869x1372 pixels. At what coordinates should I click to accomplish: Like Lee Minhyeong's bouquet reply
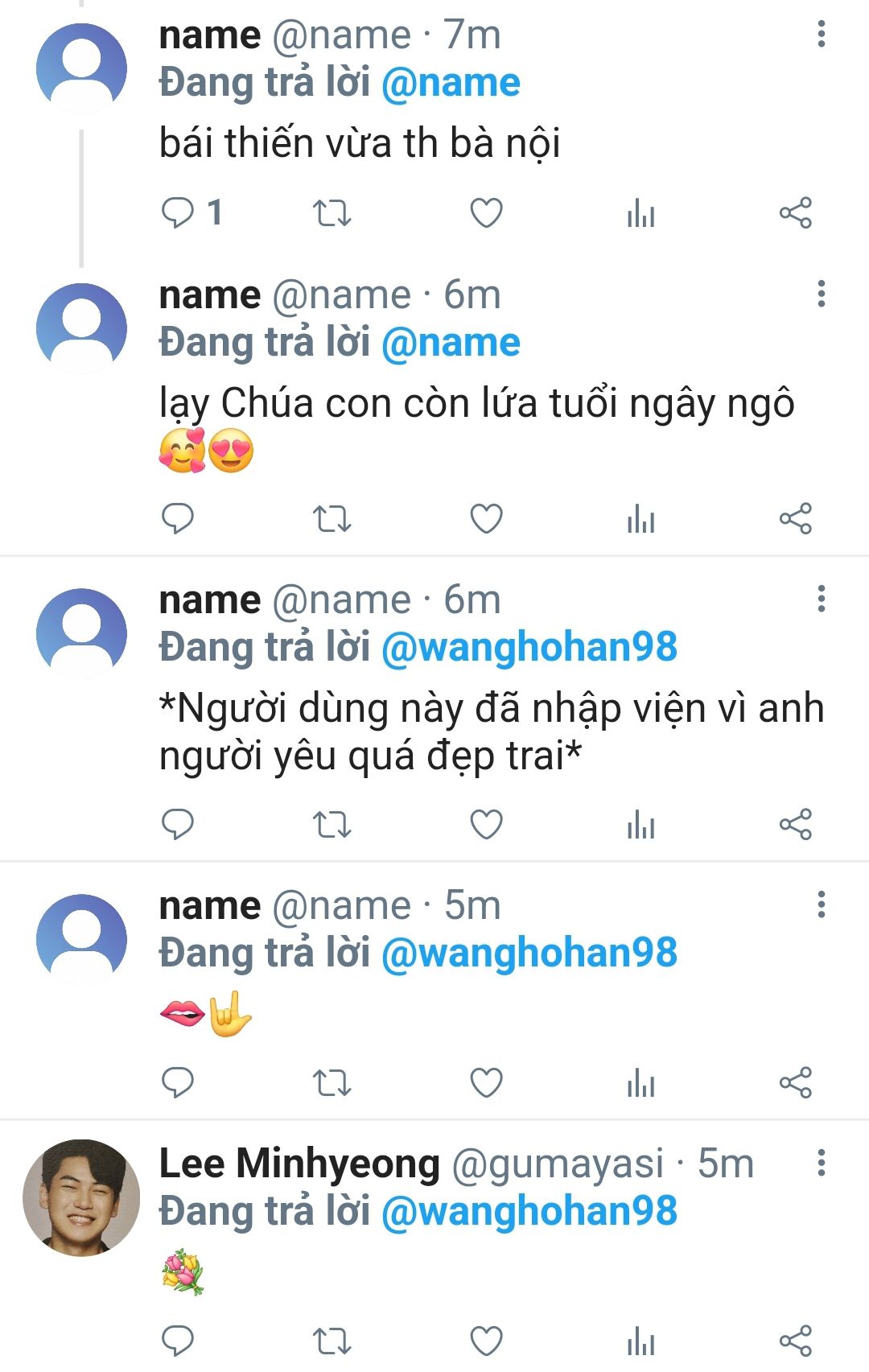click(x=486, y=1341)
